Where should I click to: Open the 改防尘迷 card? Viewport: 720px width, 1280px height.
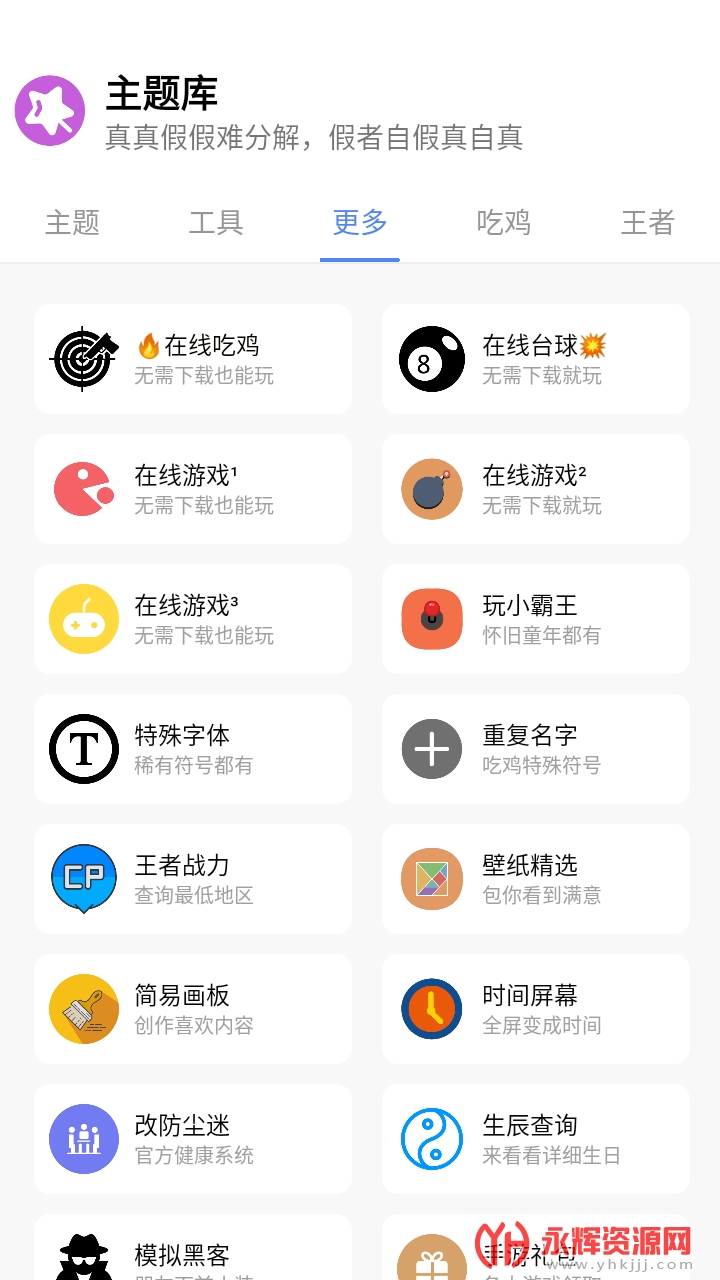[x=193, y=1139]
